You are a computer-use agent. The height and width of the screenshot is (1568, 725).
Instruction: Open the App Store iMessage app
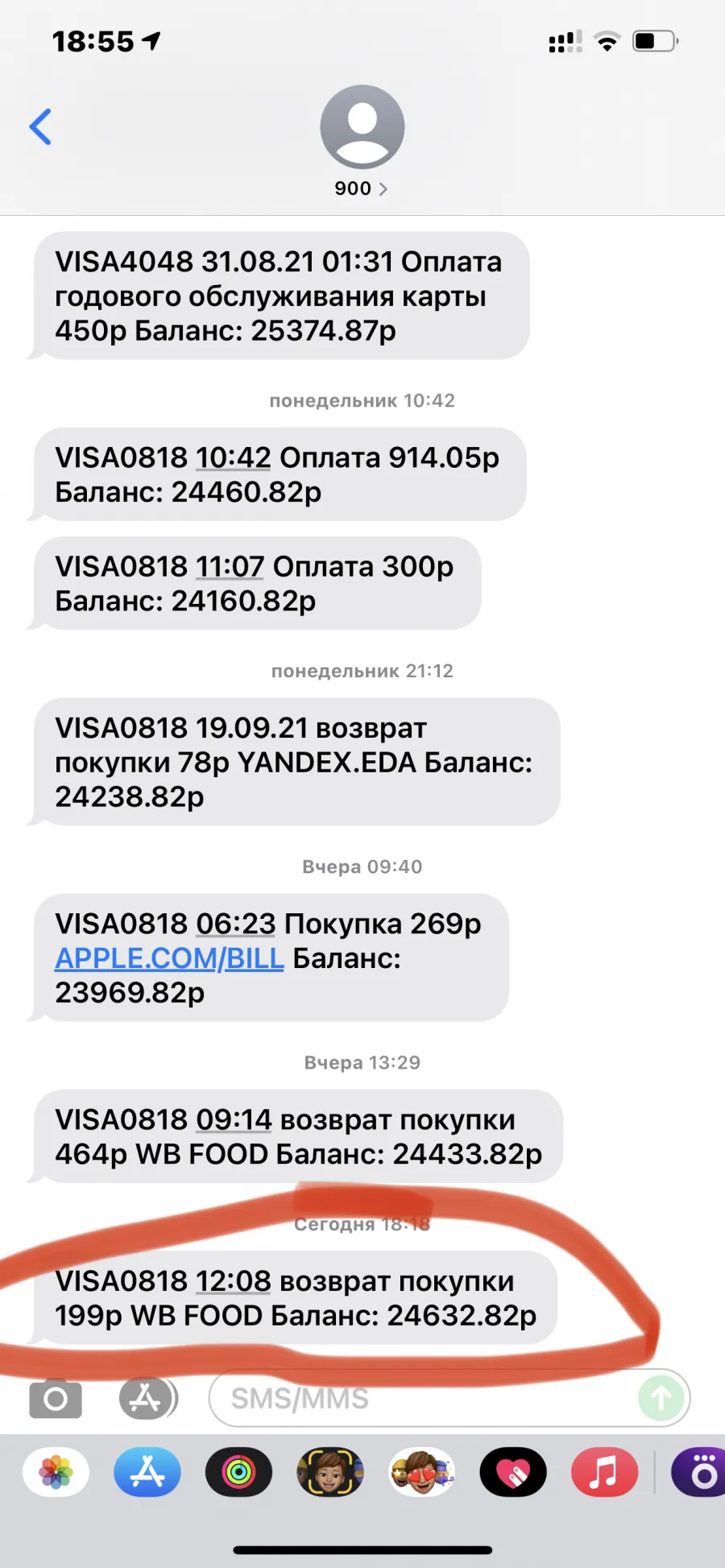(x=147, y=1472)
